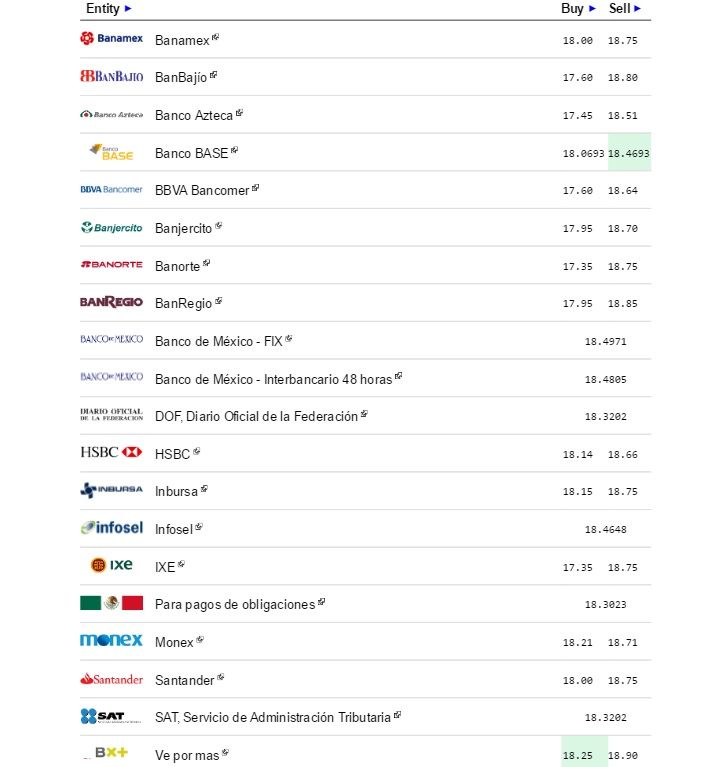The image size is (704, 767).
Task: Open the Ve por mas link
Action: coord(187,756)
